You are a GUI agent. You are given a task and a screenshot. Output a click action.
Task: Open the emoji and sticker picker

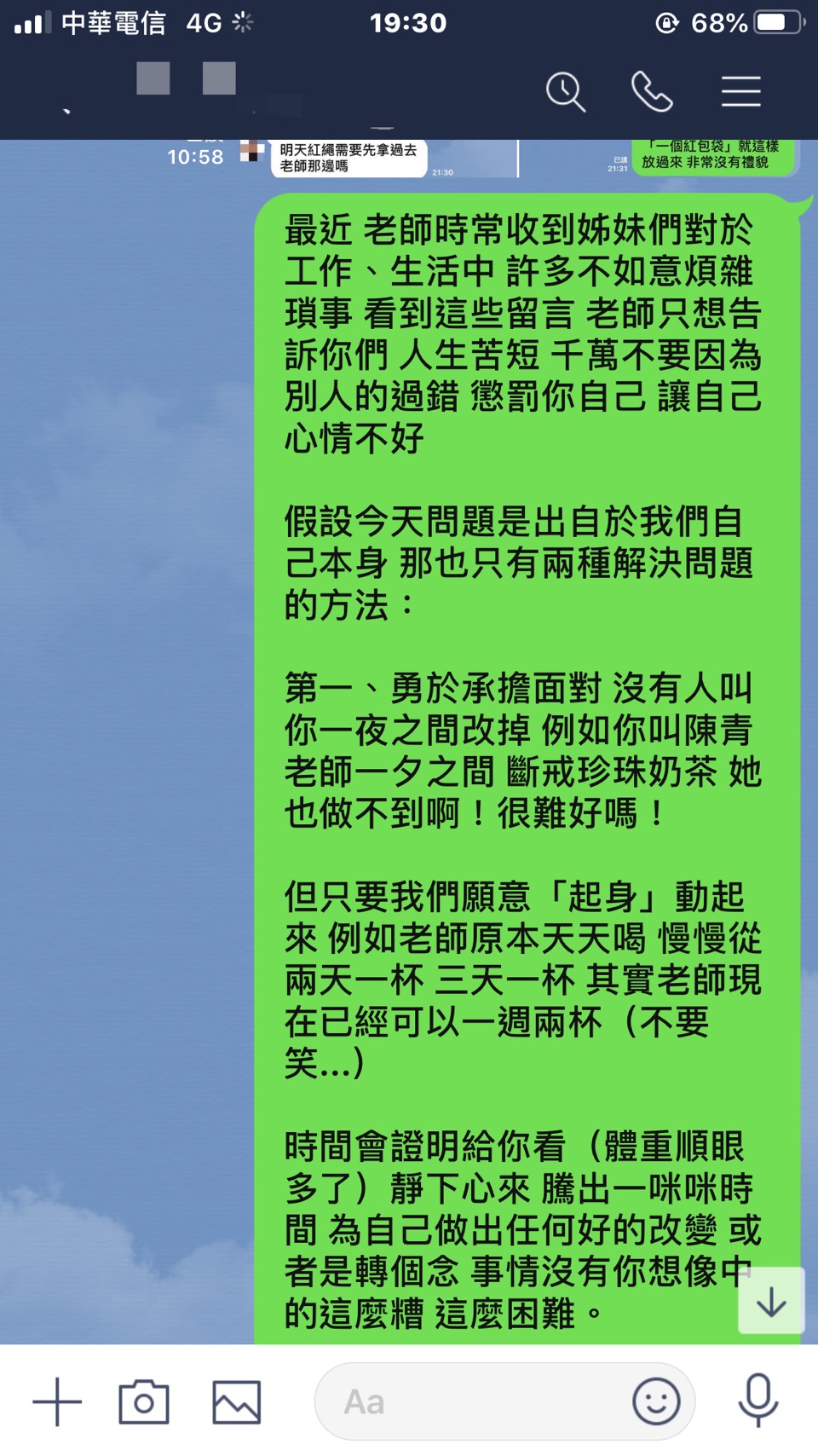656,1401
